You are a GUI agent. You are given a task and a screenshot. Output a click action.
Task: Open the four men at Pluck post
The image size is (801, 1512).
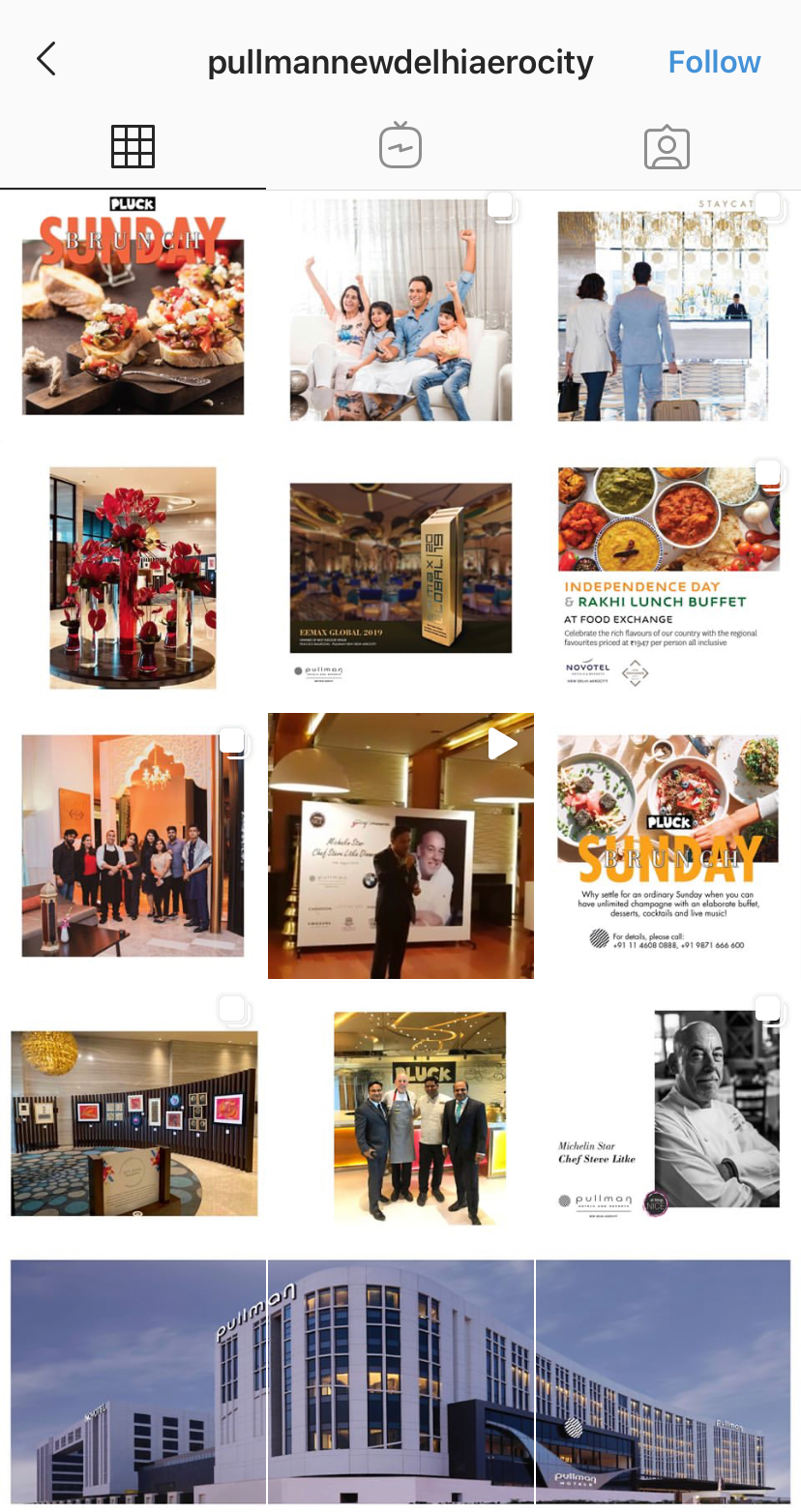(400, 1113)
